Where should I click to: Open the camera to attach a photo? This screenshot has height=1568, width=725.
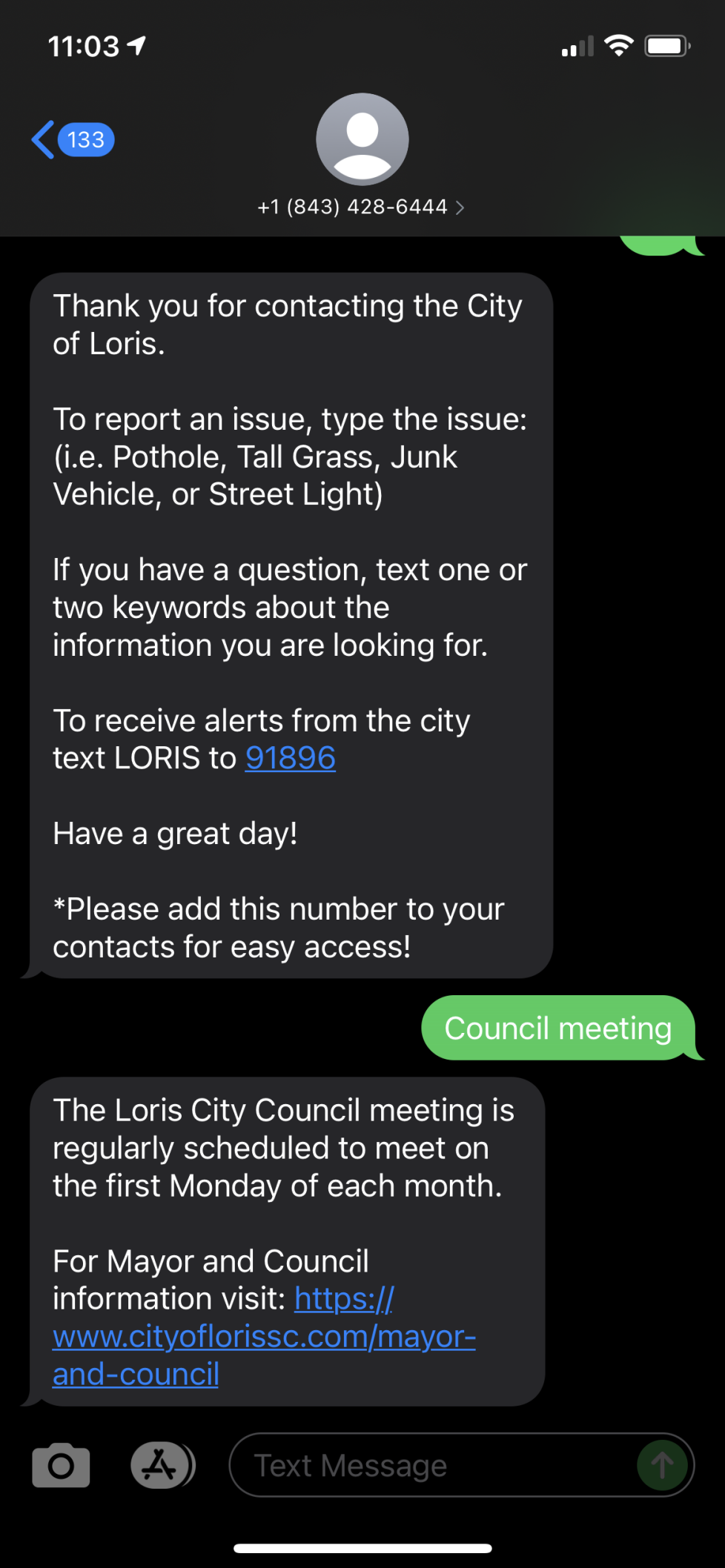tap(61, 1465)
